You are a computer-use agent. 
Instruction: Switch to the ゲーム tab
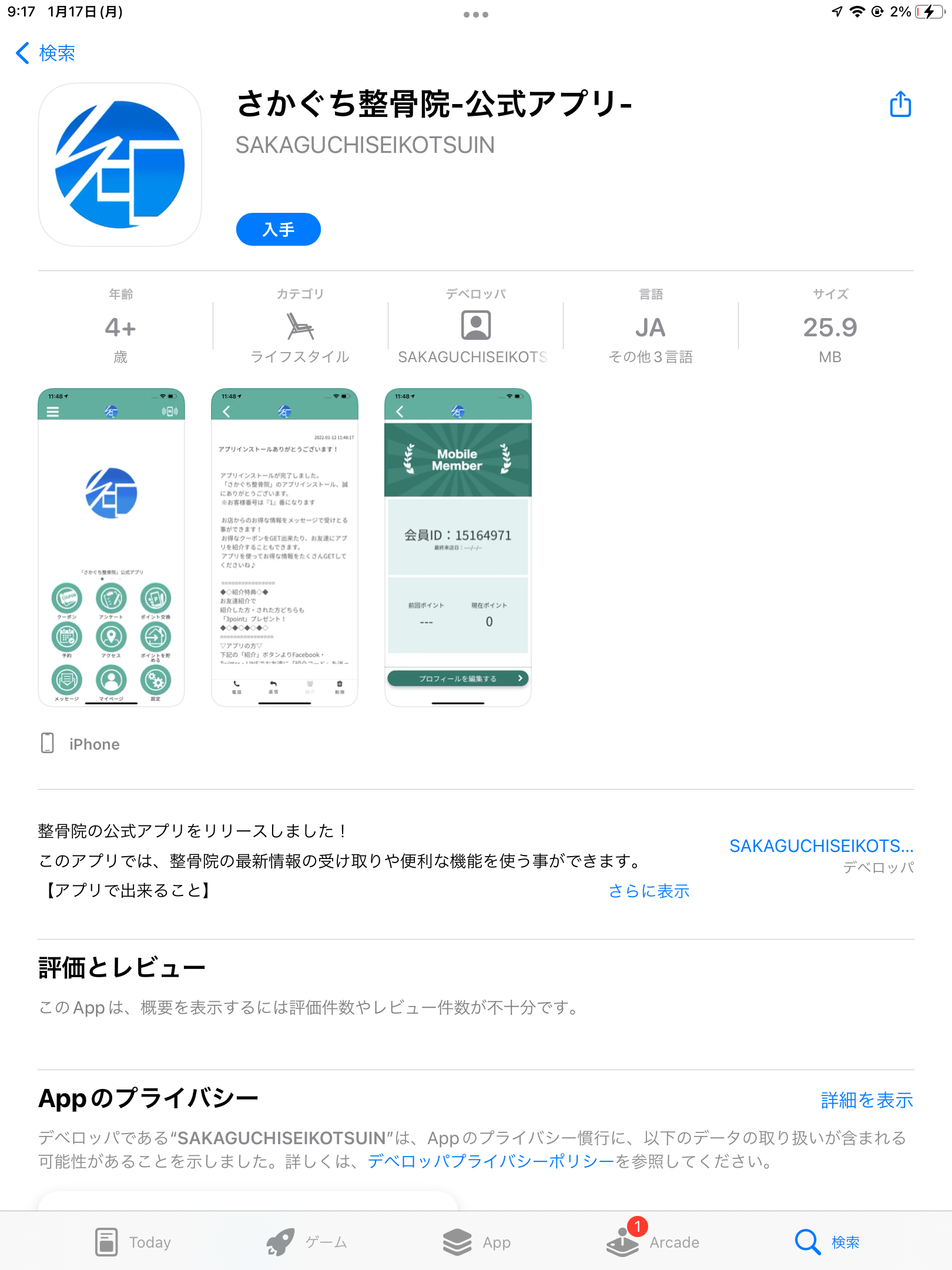(x=307, y=1242)
